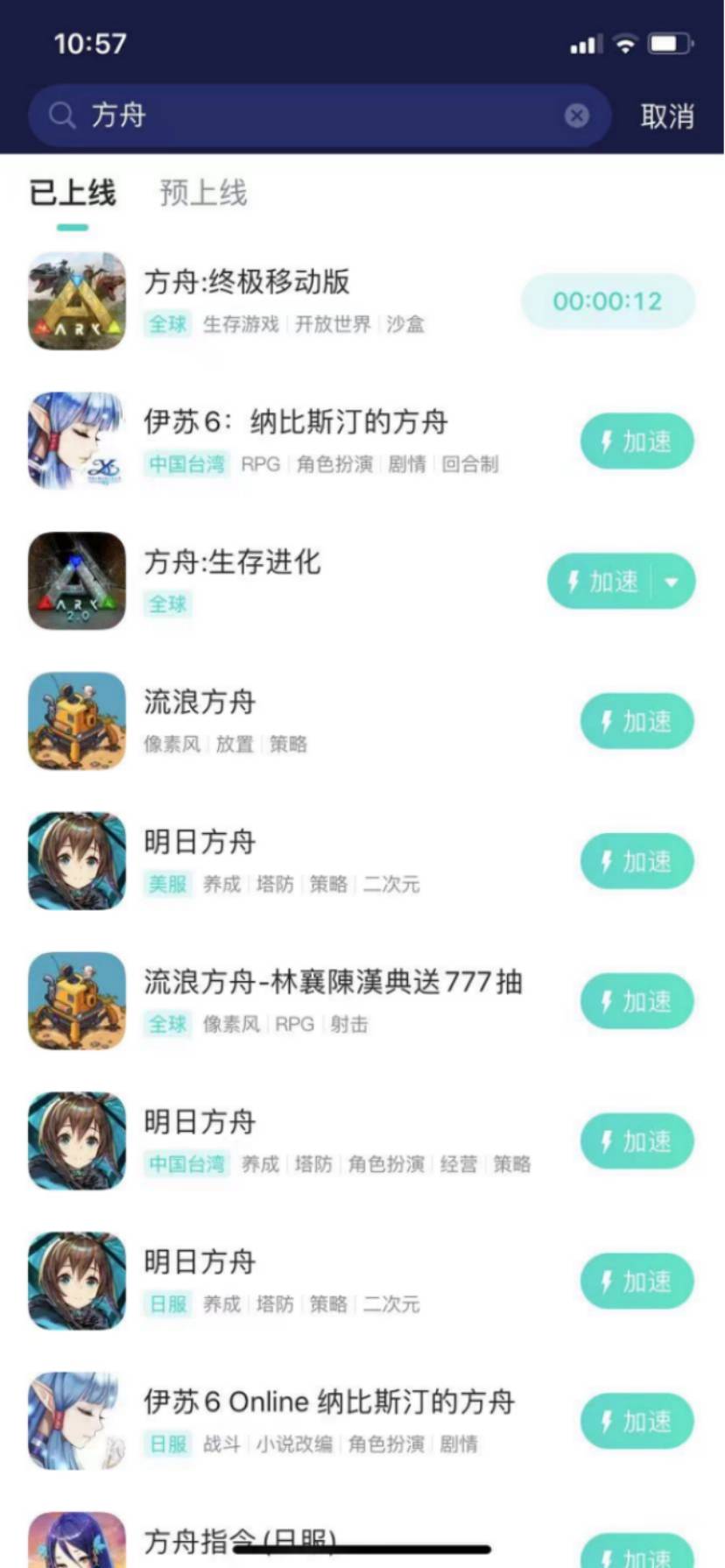725x1568 pixels.
Task: Tap the 全球 region tag on 方舟:终极移动版
Action: 168,324
